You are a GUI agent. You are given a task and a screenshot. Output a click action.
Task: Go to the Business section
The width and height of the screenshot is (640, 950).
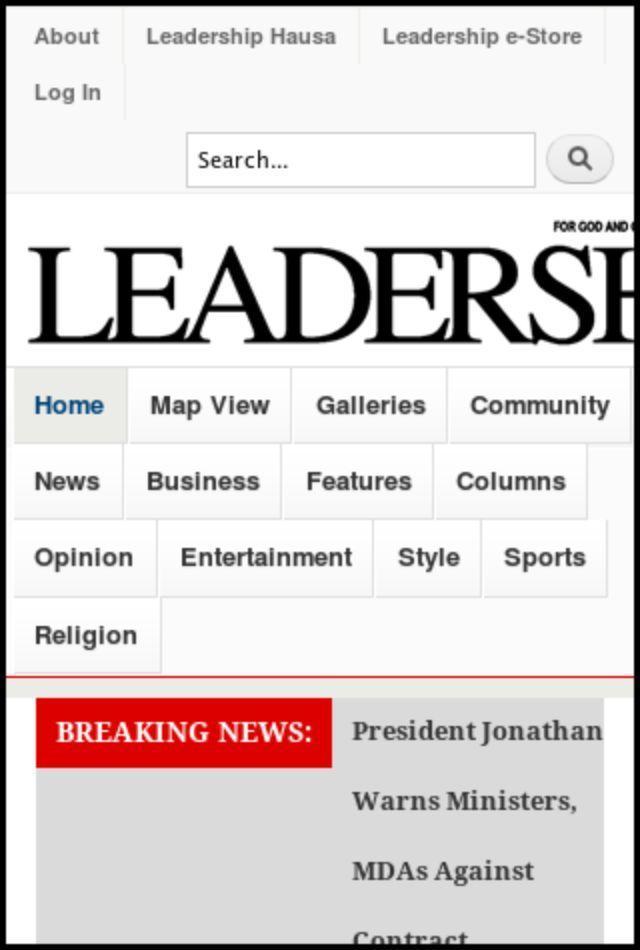coord(203,482)
